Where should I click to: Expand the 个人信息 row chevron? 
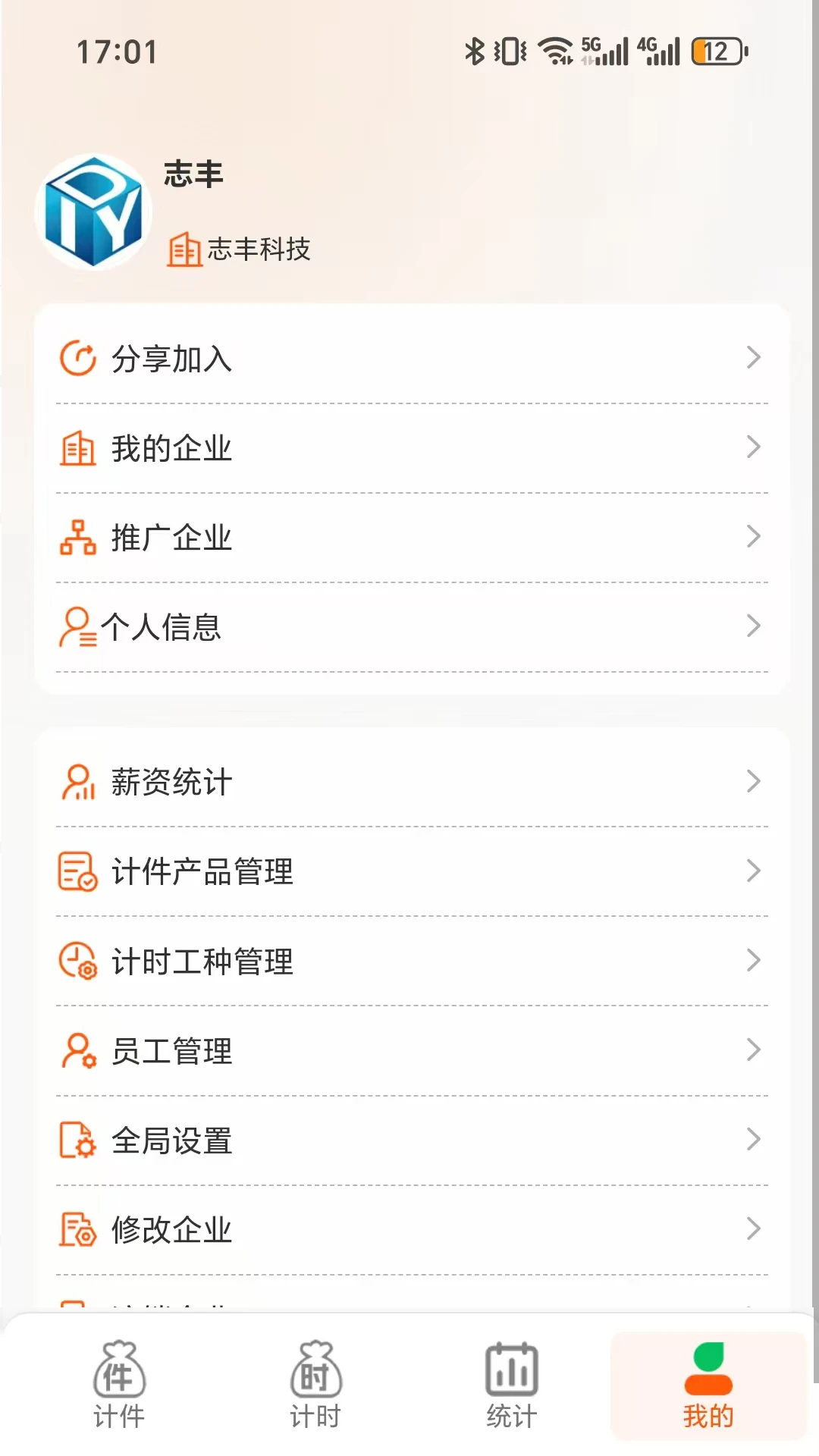coord(753,626)
